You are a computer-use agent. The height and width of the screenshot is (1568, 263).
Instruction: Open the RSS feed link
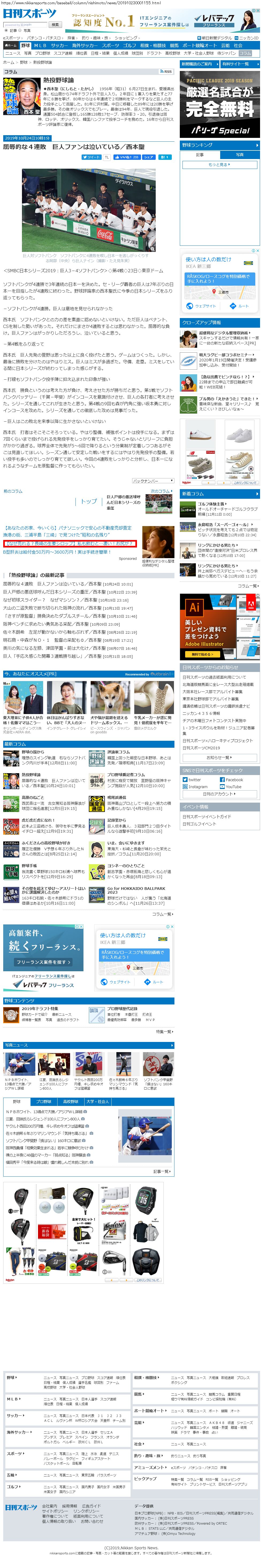(x=166, y=71)
